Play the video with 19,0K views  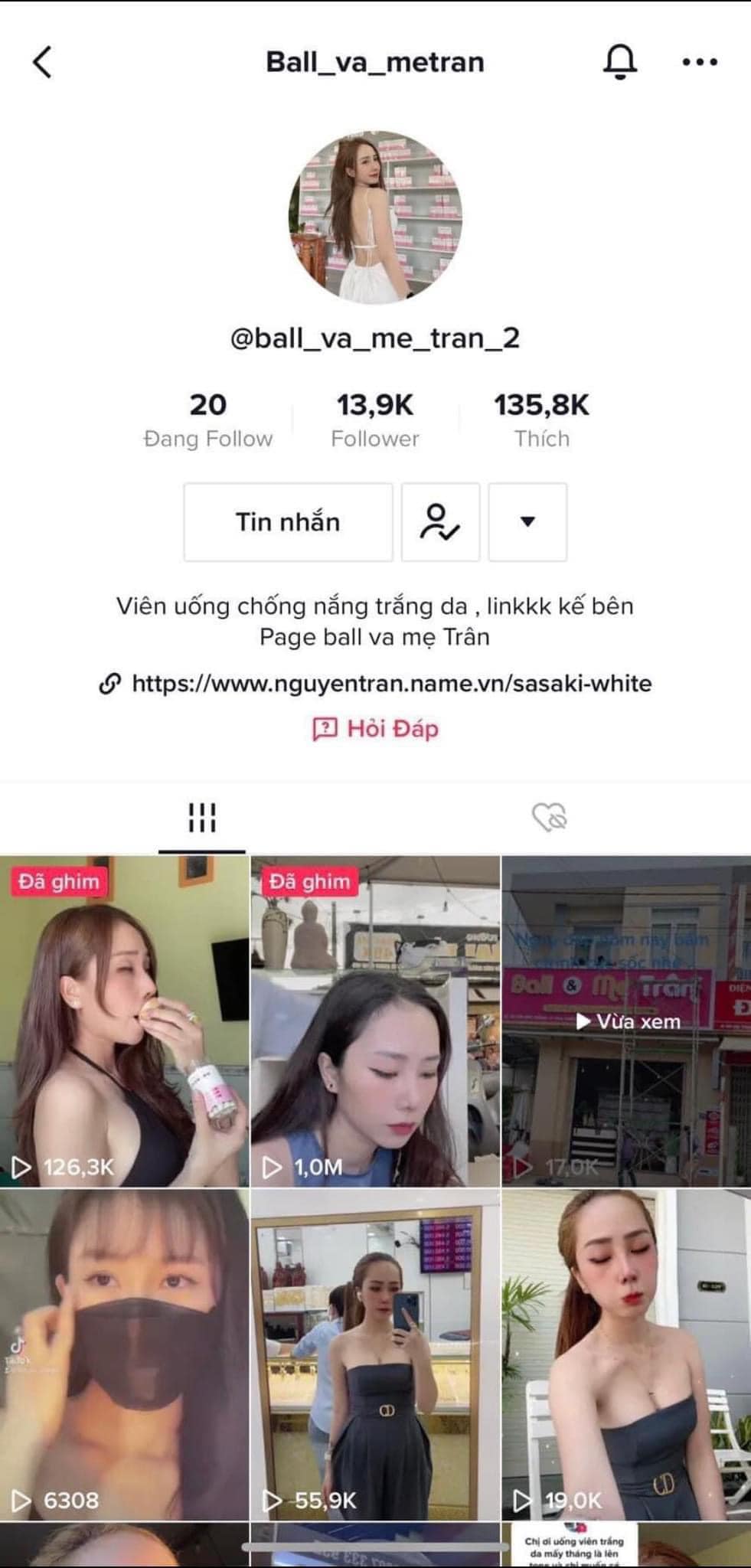pyautogui.click(x=626, y=1354)
